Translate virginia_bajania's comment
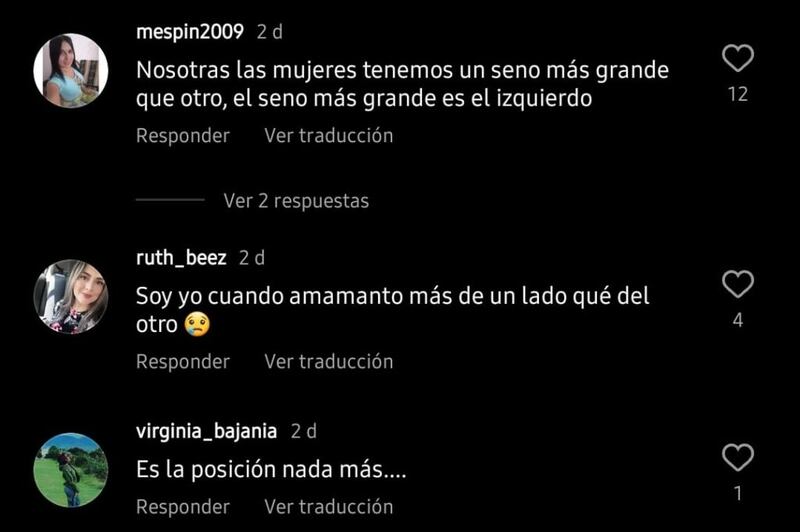800x532 pixels. [x=328, y=507]
